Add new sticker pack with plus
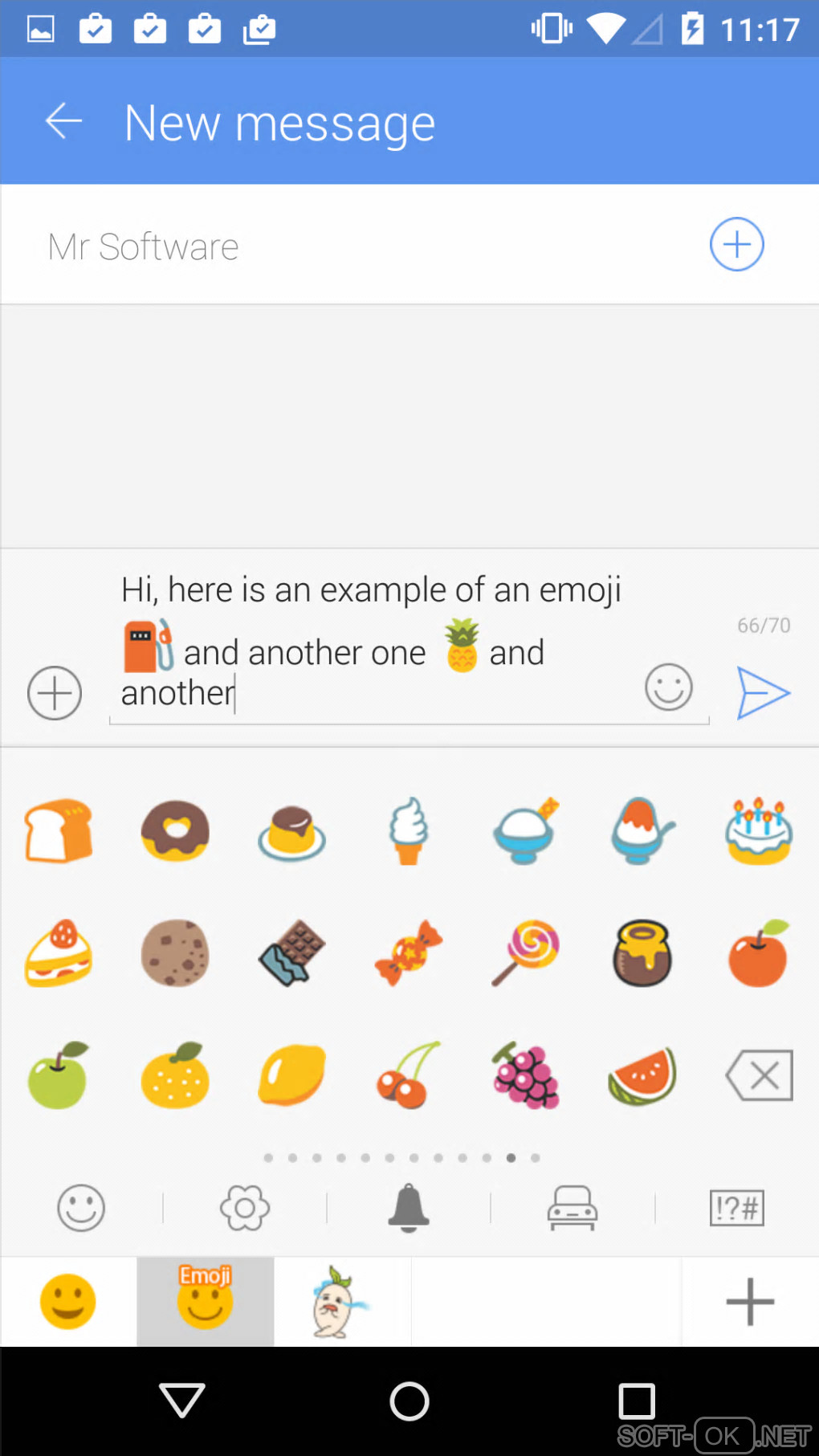The height and width of the screenshot is (1456, 819). (x=750, y=1301)
